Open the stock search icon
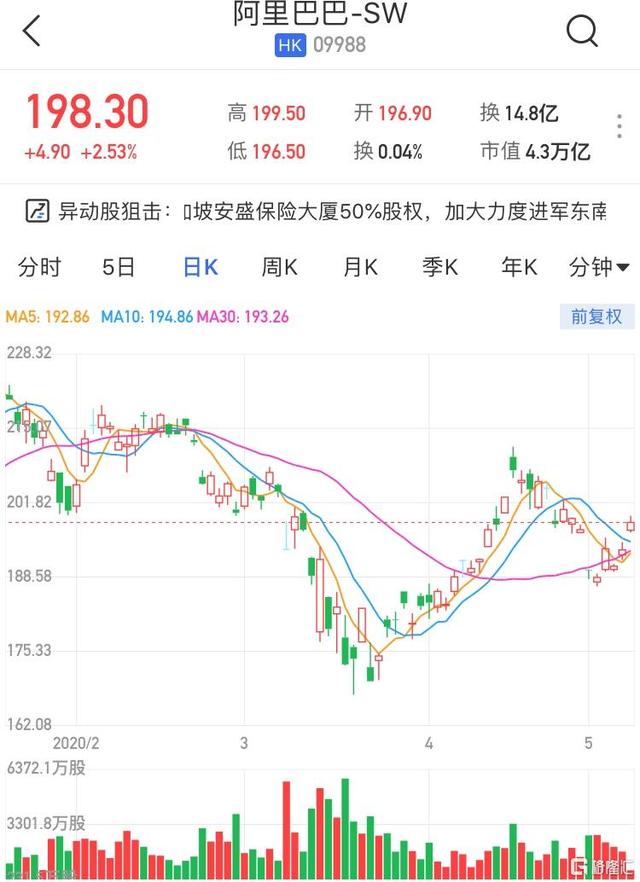 [x=582, y=31]
